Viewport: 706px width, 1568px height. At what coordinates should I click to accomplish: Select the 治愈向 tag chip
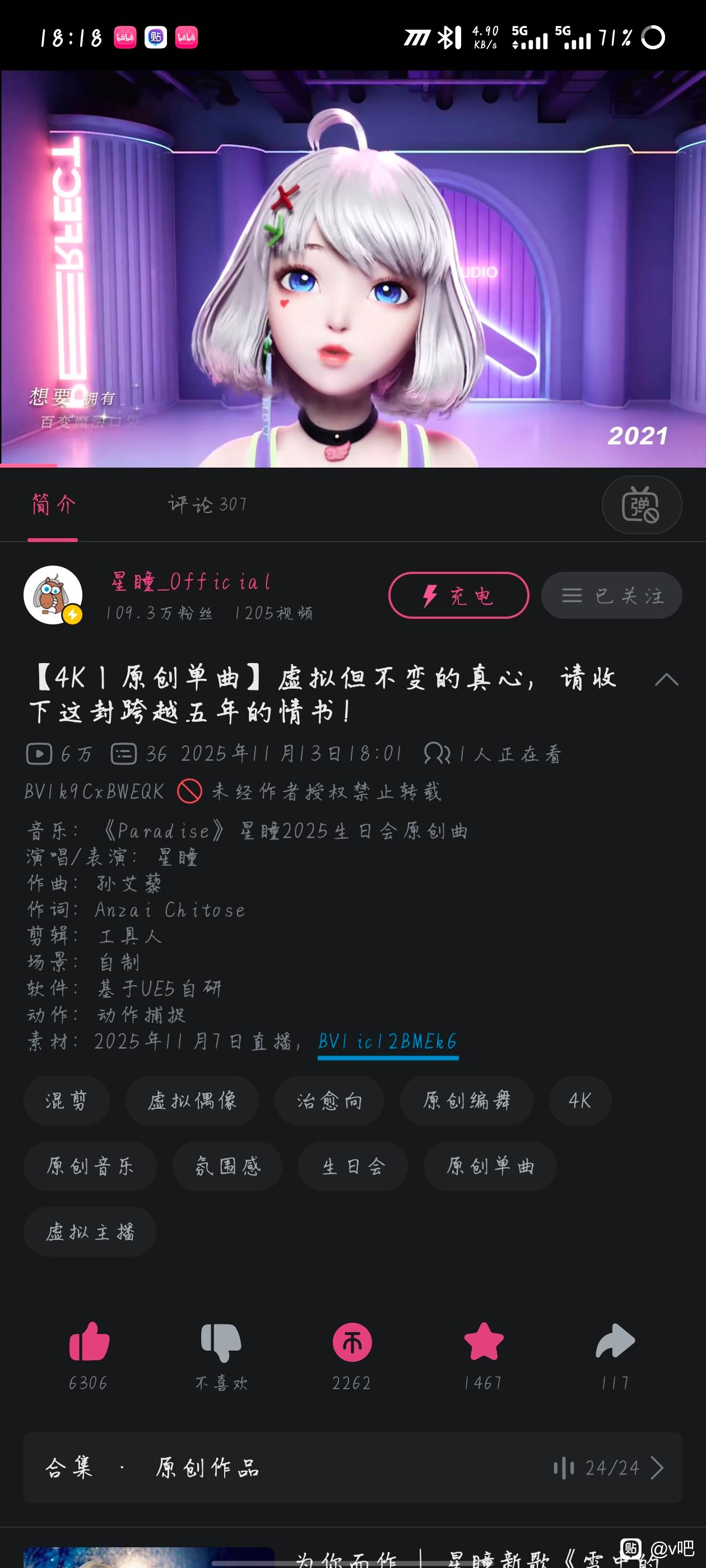329,1100
